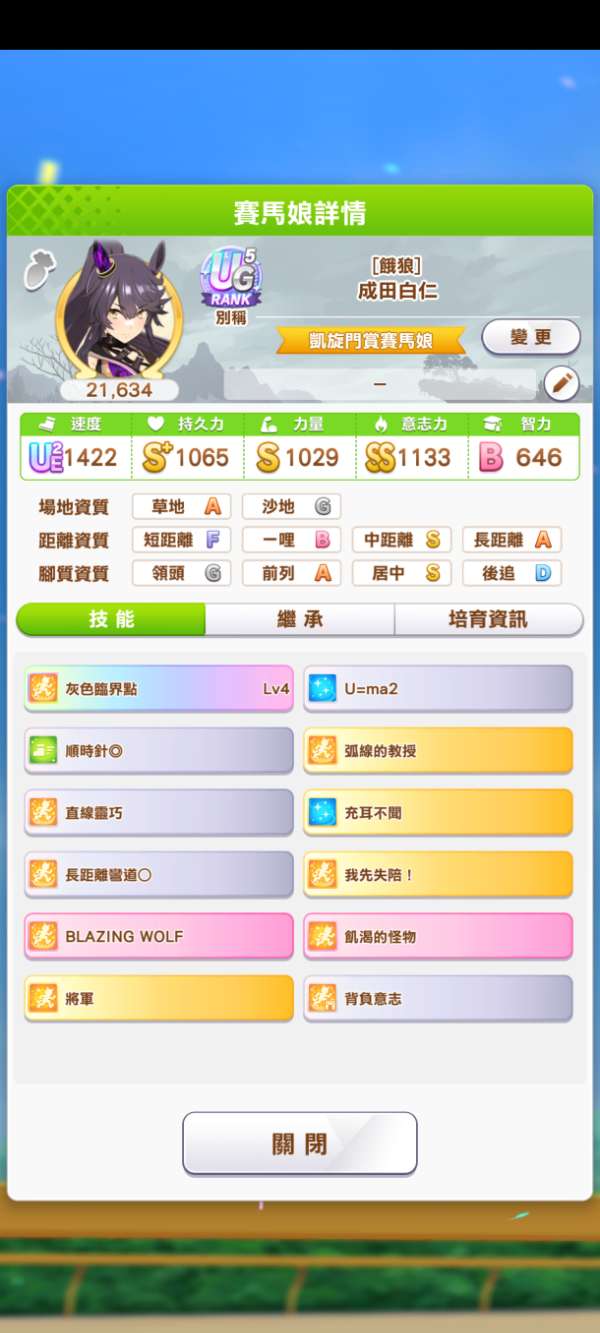View the 背負意志 skill
Viewport: 600px width, 1333px height.
click(438, 999)
